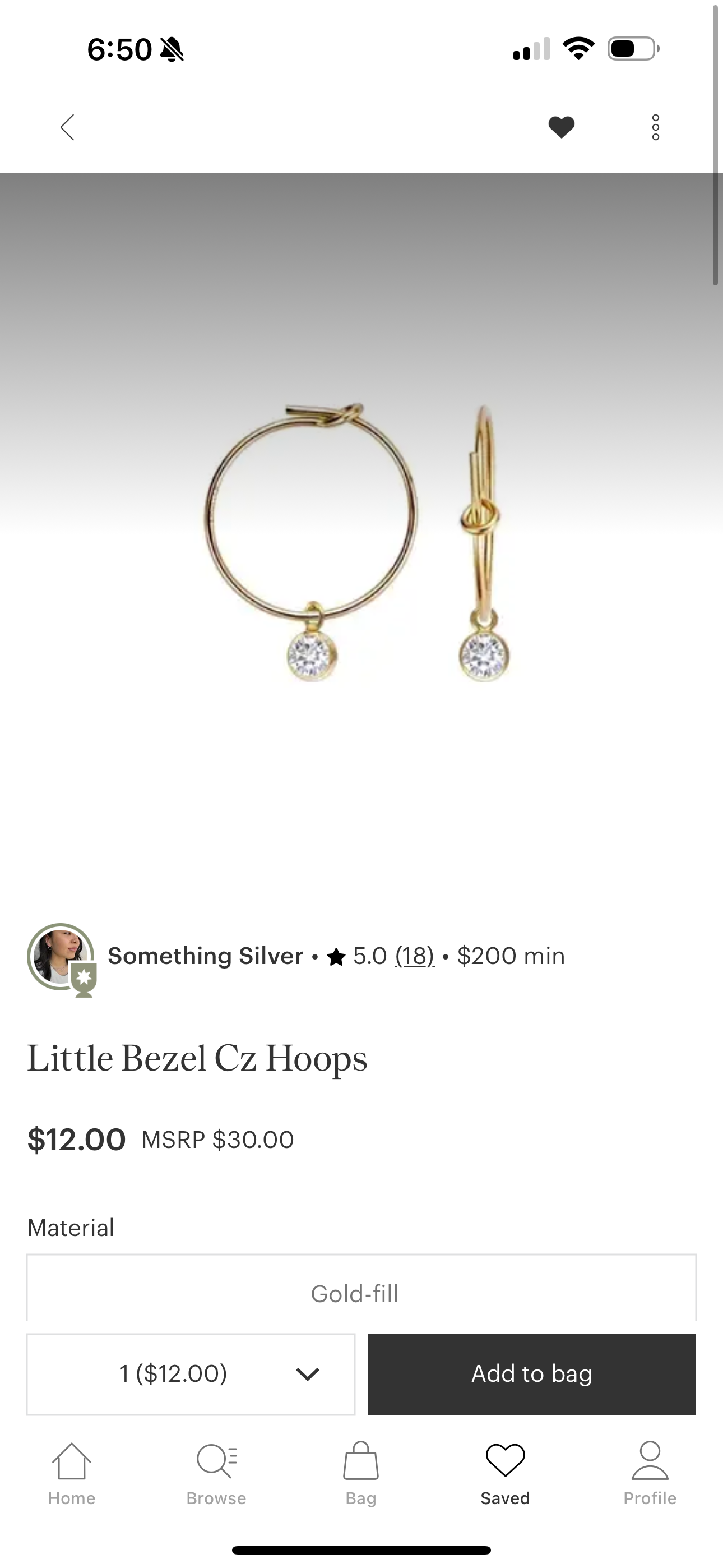The width and height of the screenshot is (723, 1568).
Task: Go to the Saved tab
Action: click(505, 1471)
